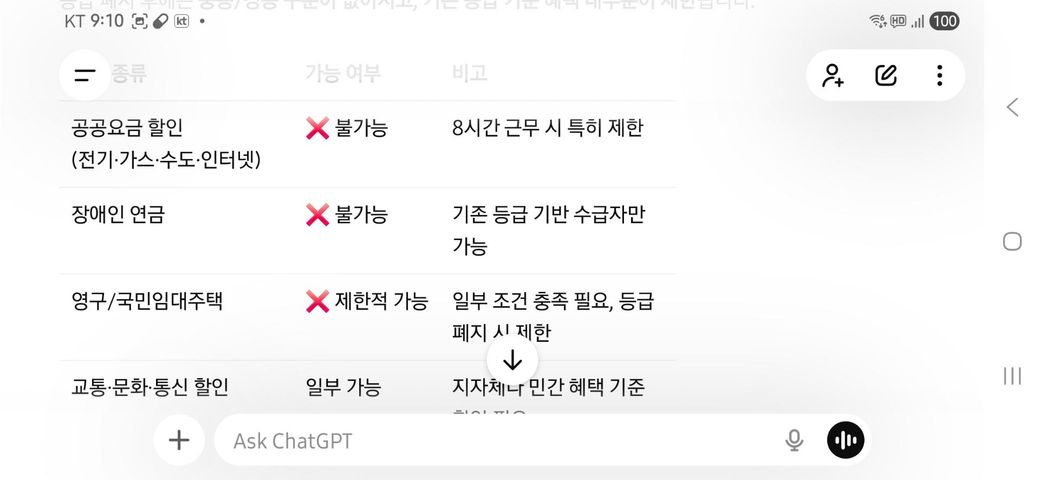Tap the system home button
This screenshot has width=1040, height=480.
(x=1012, y=241)
